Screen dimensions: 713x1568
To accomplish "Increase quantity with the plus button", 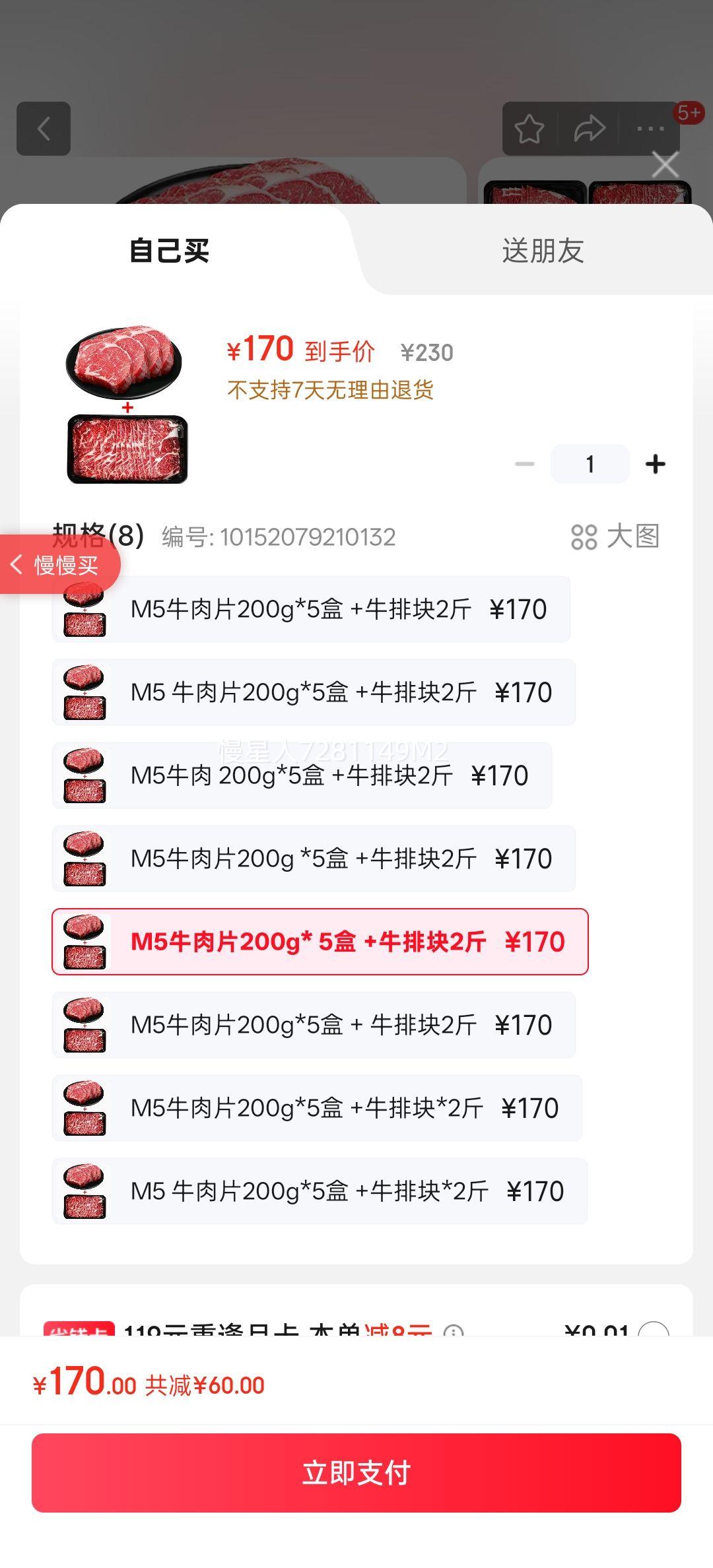I will coord(655,464).
